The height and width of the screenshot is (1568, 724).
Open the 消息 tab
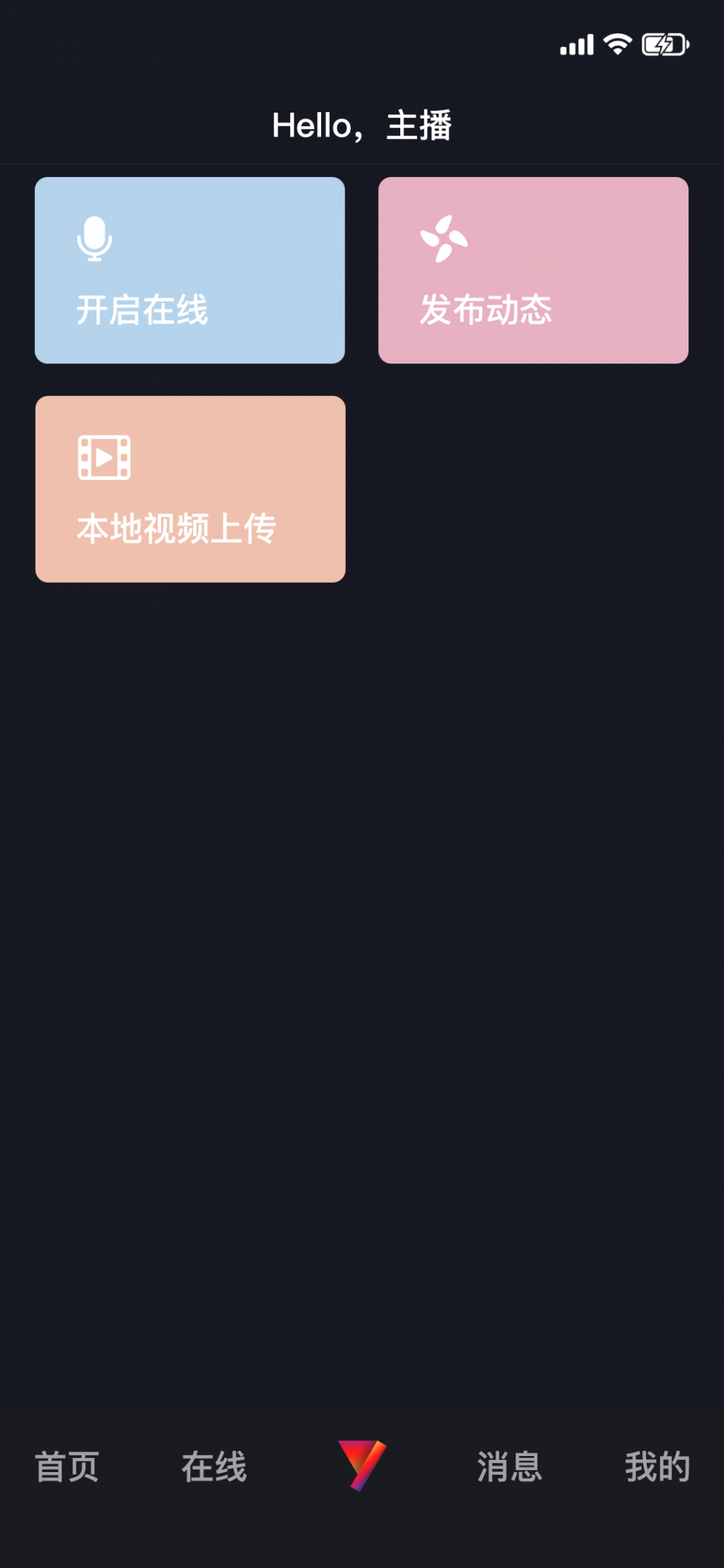pos(509,1467)
